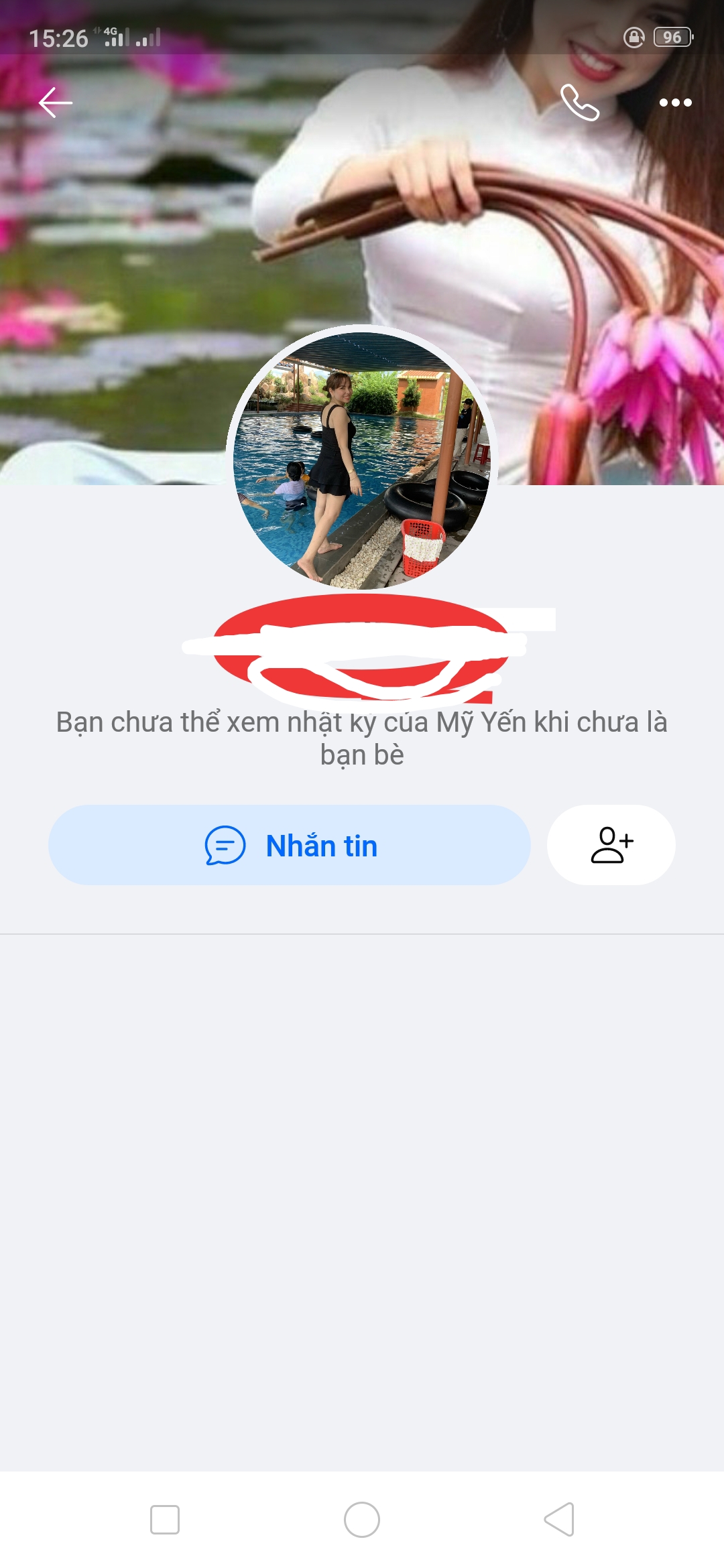
Task: Go to the system home screen
Action: 362,1519
